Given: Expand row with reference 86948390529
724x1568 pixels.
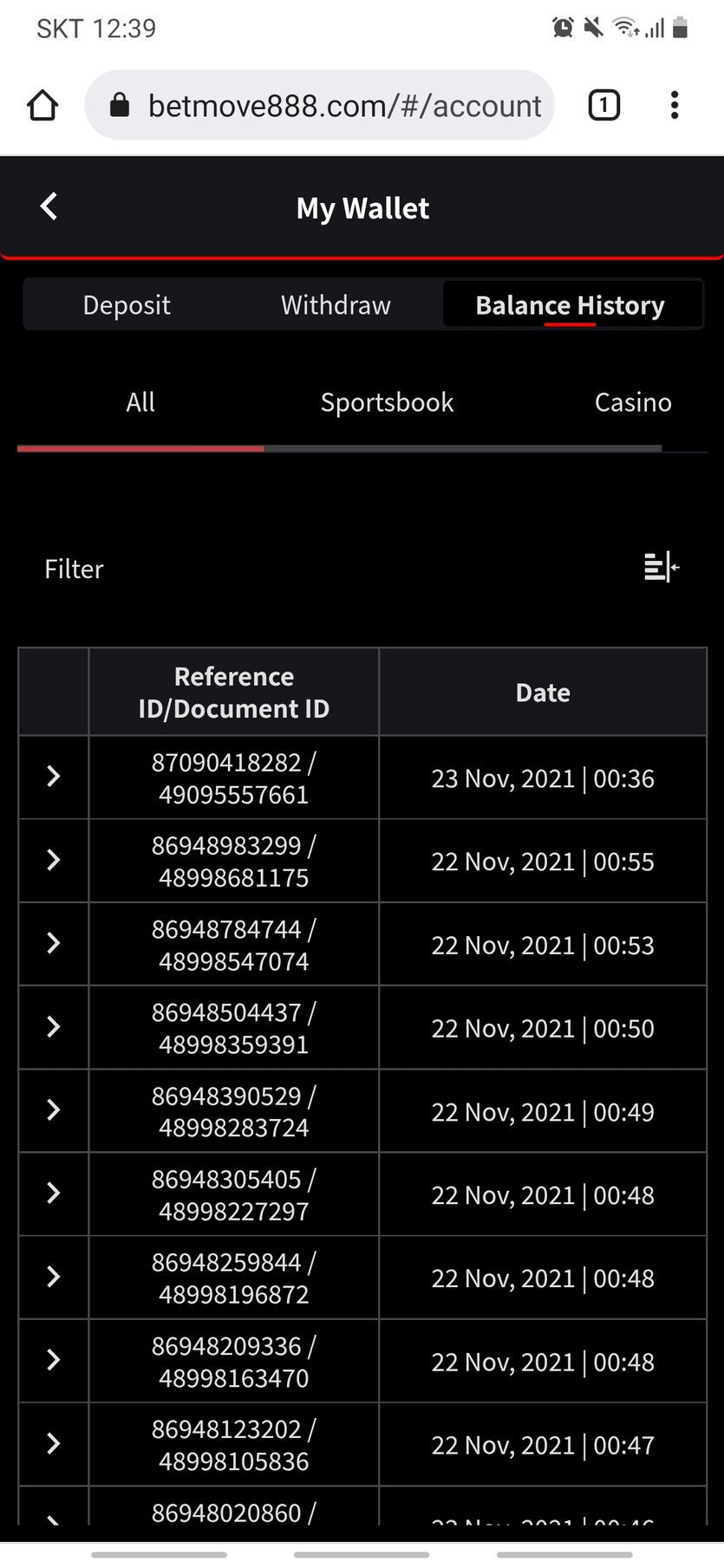Looking at the screenshot, I should coord(53,1110).
